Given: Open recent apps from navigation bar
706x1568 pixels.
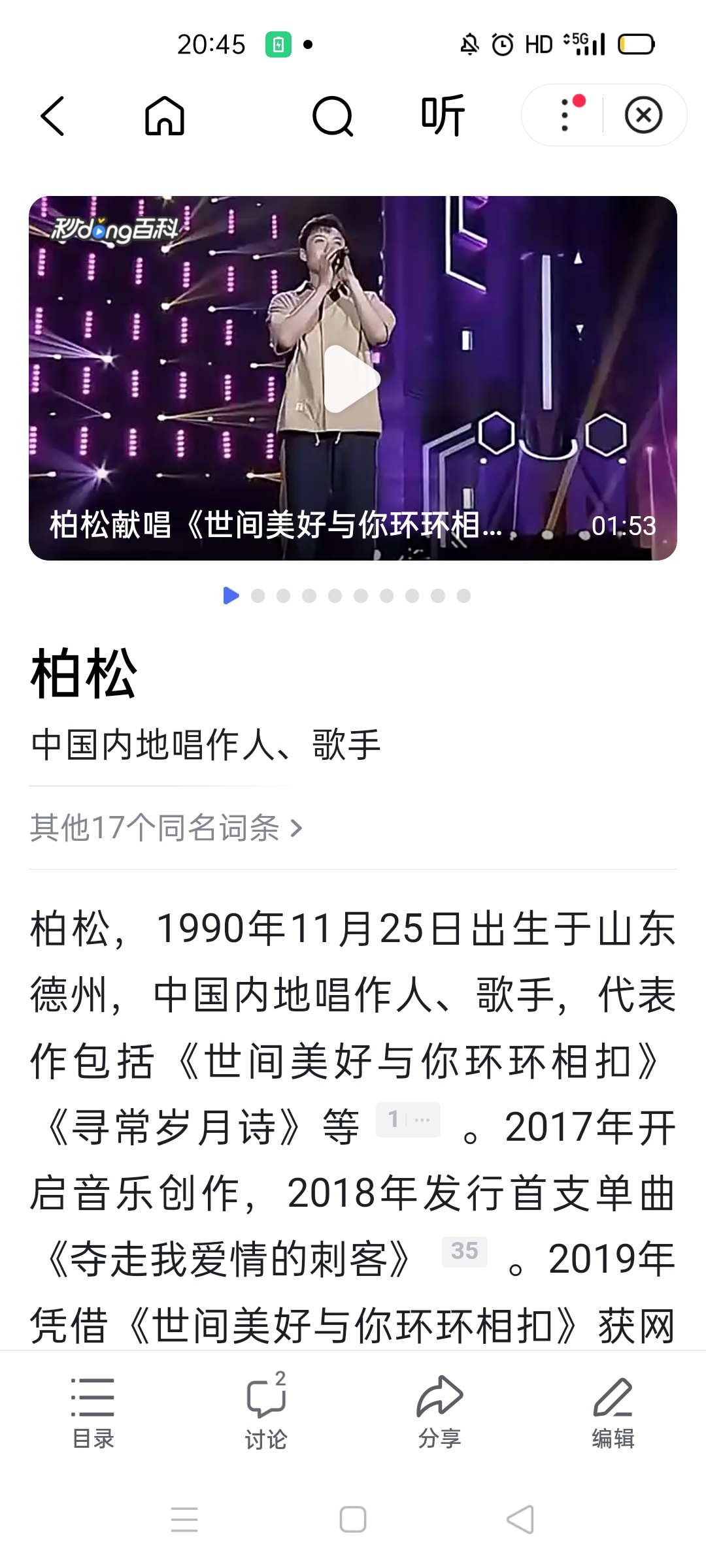Looking at the screenshot, I should tap(184, 1519).
